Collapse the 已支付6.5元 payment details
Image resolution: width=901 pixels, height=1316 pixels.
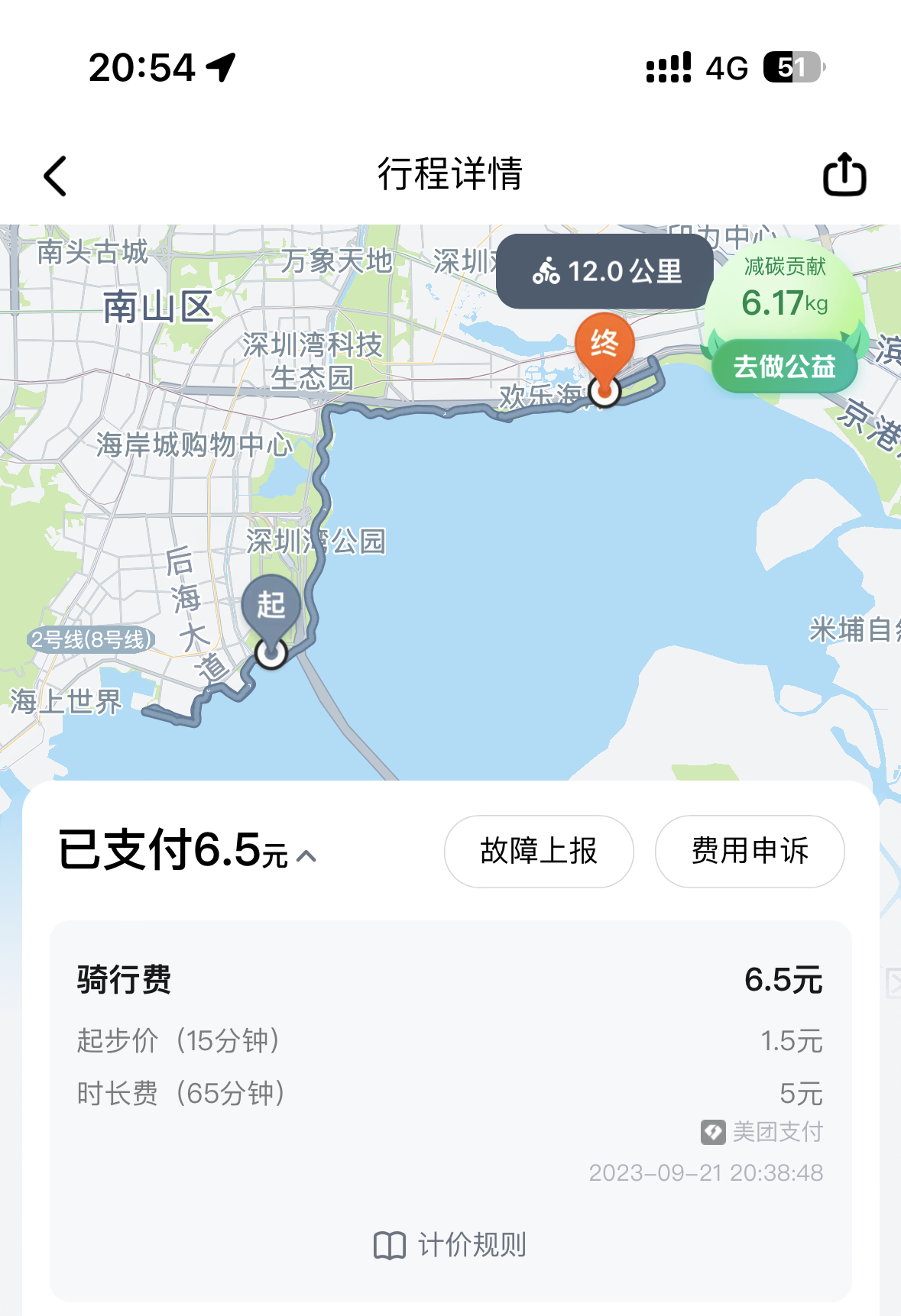(x=306, y=855)
